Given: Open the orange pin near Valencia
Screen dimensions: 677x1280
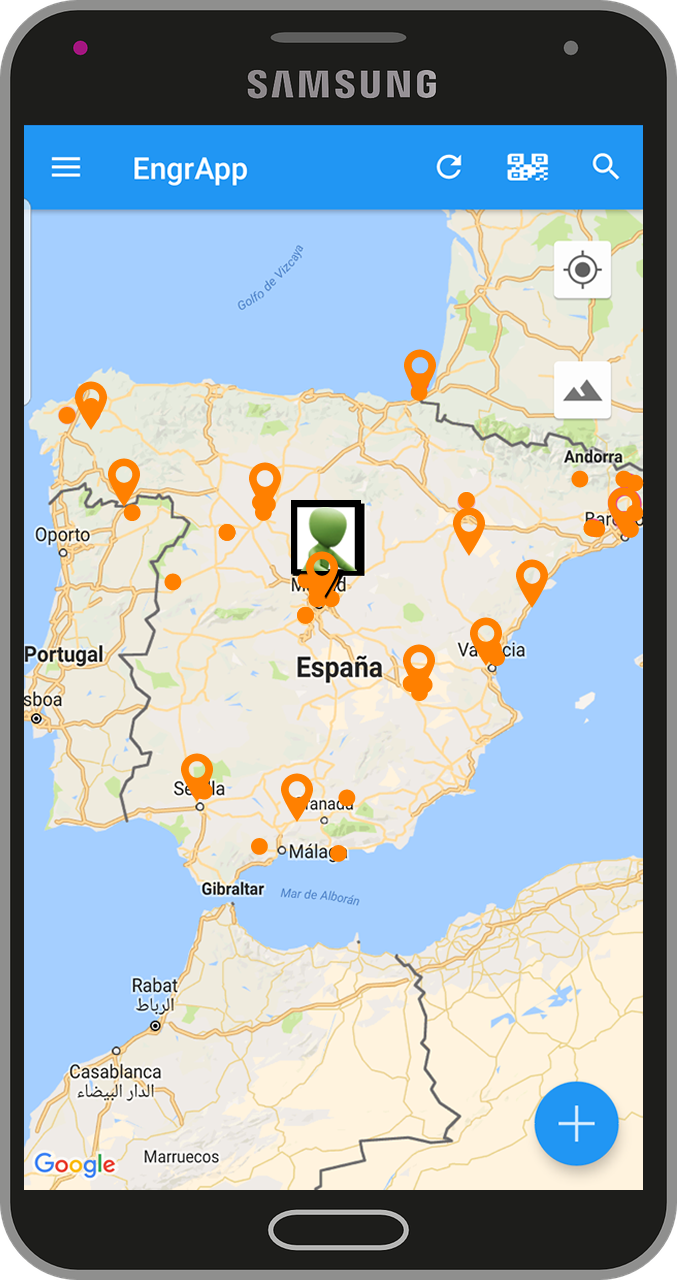Looking at the screenshot, I should point(486,636).
